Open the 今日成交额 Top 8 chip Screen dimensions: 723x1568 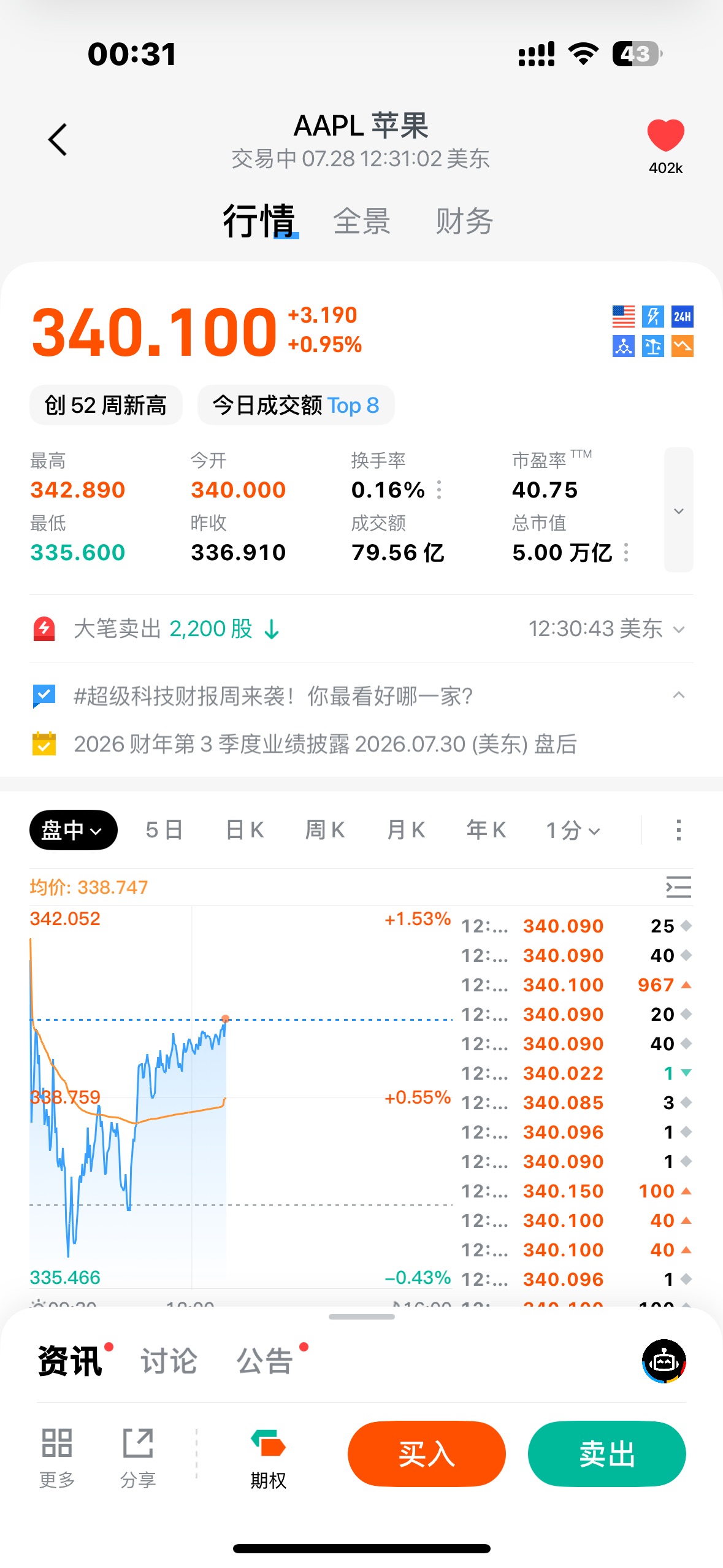[x=296, y=405]
